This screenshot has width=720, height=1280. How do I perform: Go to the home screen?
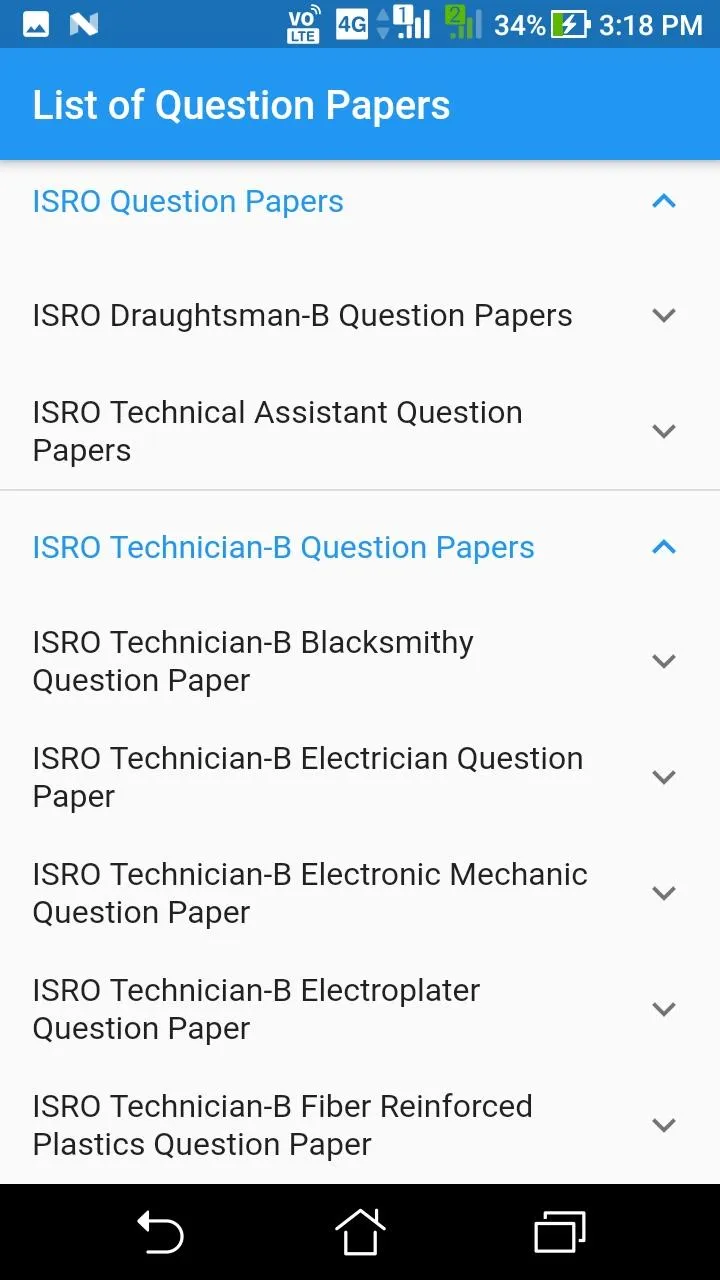360,1231
